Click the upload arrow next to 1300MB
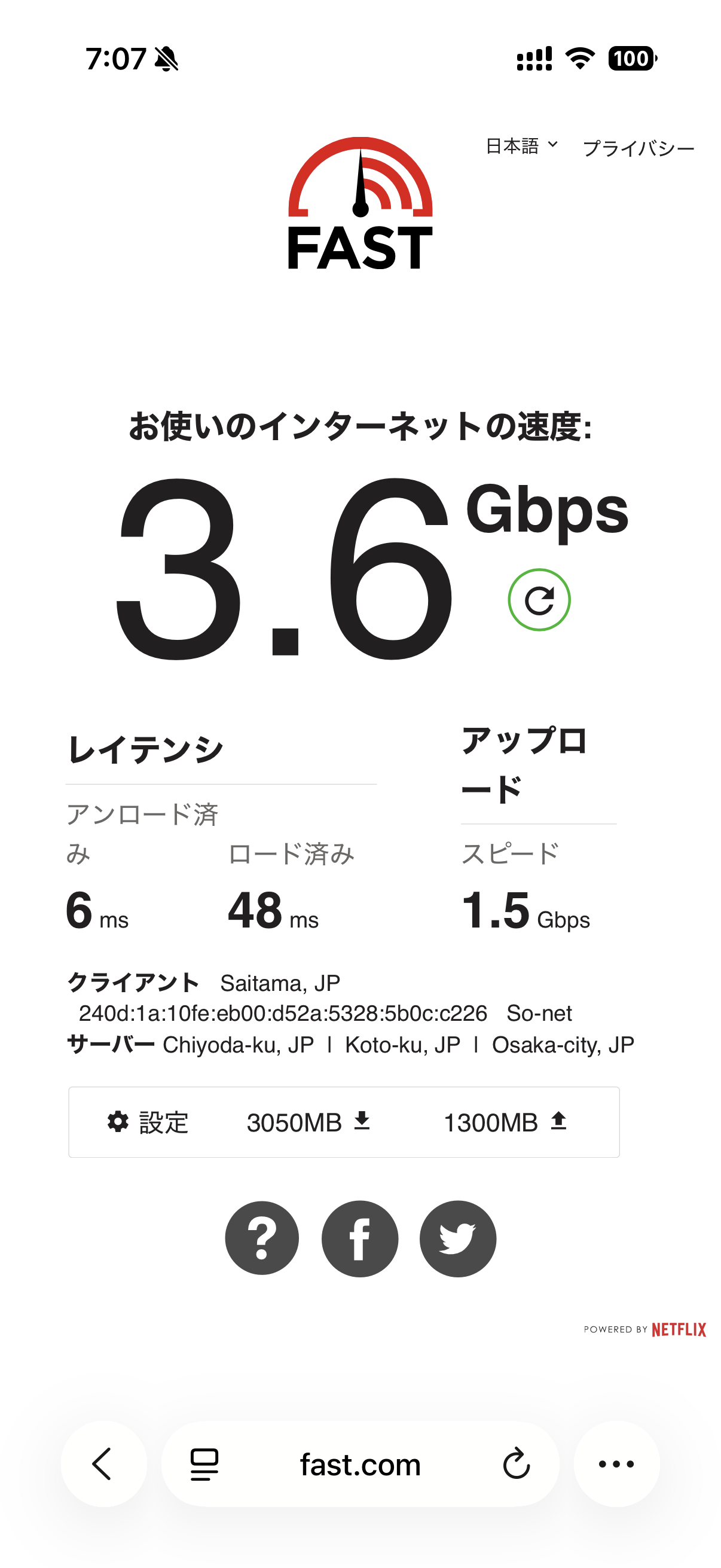Viewport: 721px width, 1568px height. [560, 1120]
